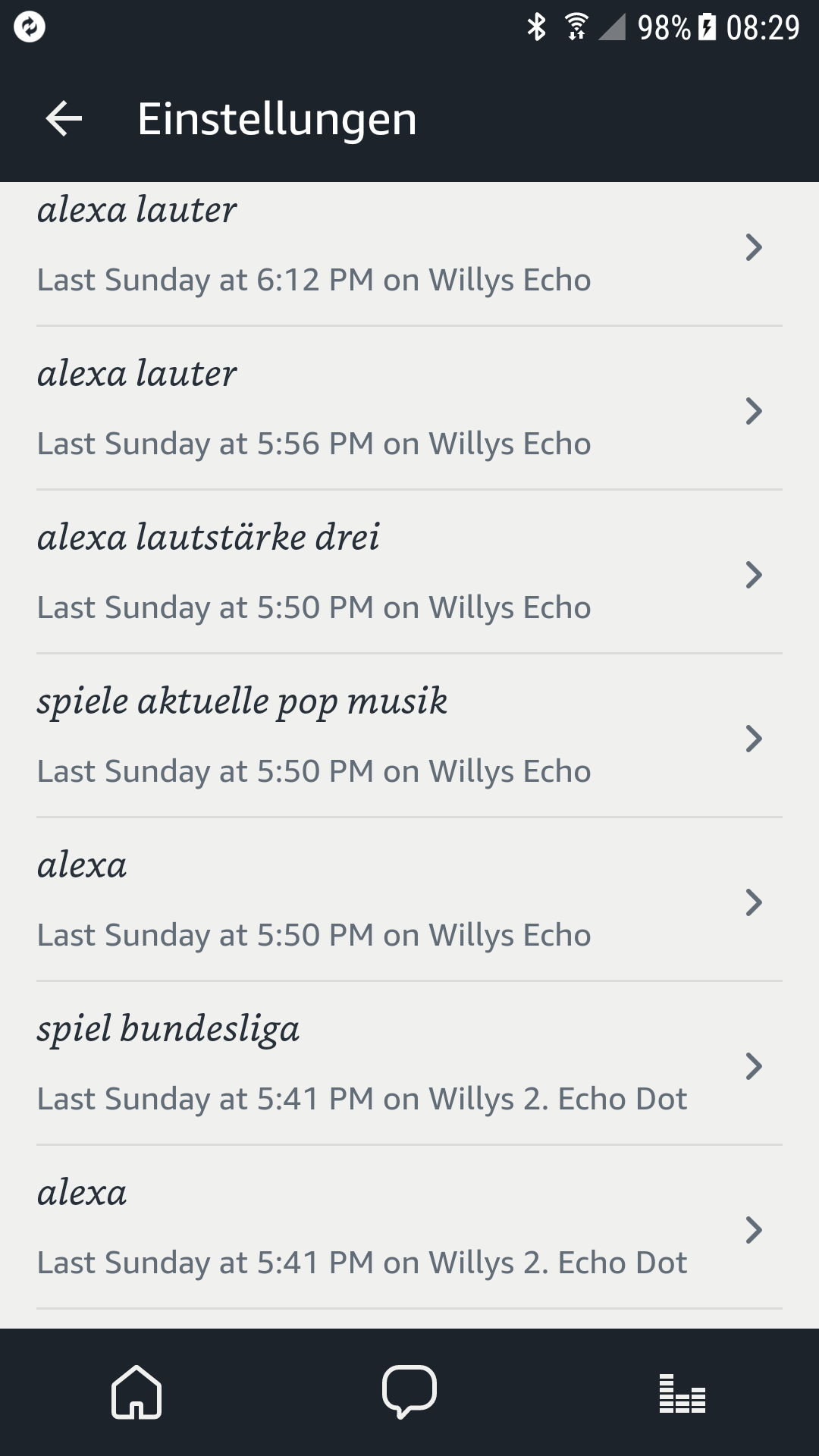Switch to the Home tab
The width and height of the screenshot is (819, 1456).
136,1392
